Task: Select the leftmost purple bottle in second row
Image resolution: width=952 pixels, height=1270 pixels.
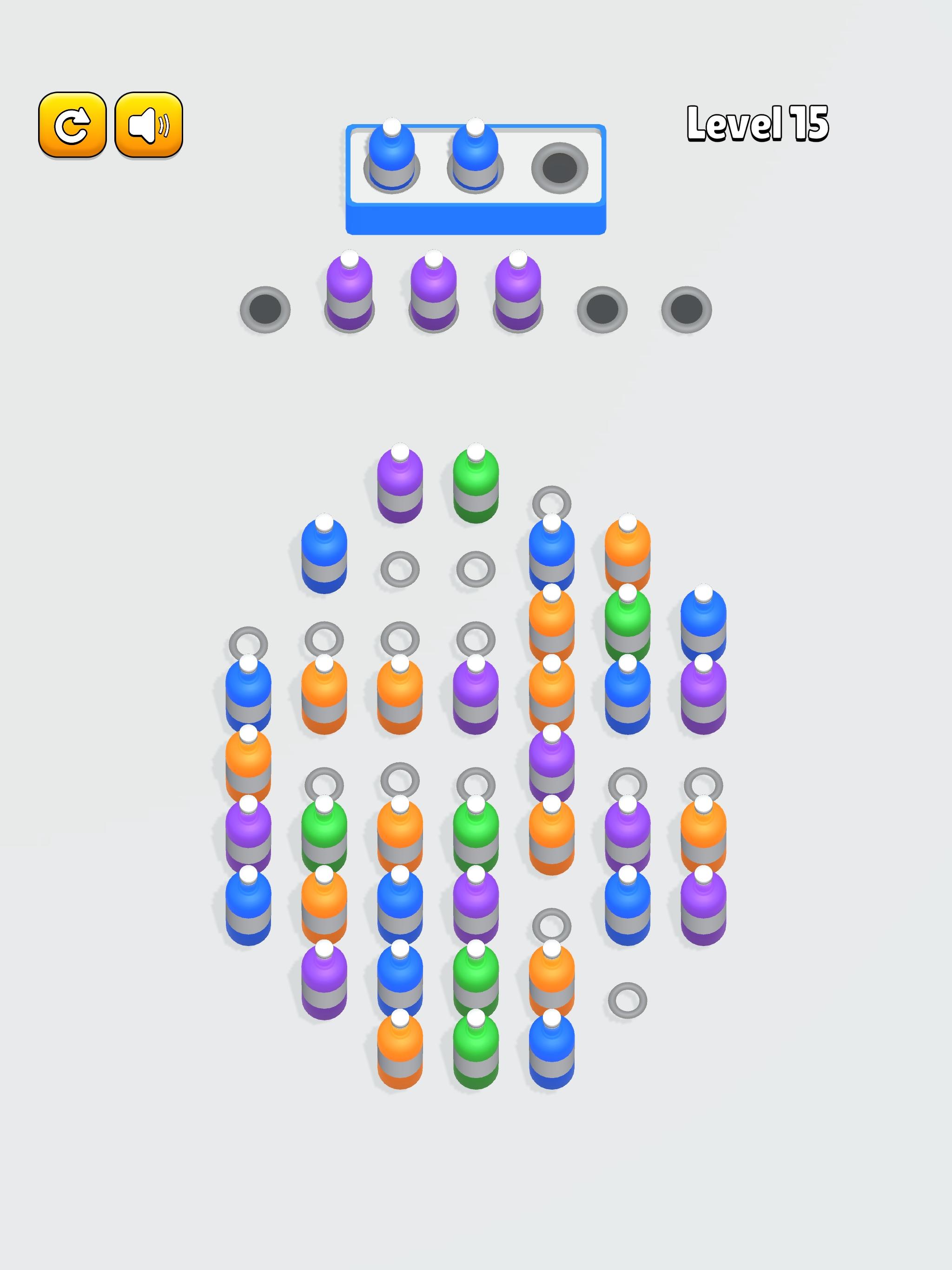Action: pyautogui.click(x=350, y=293)
